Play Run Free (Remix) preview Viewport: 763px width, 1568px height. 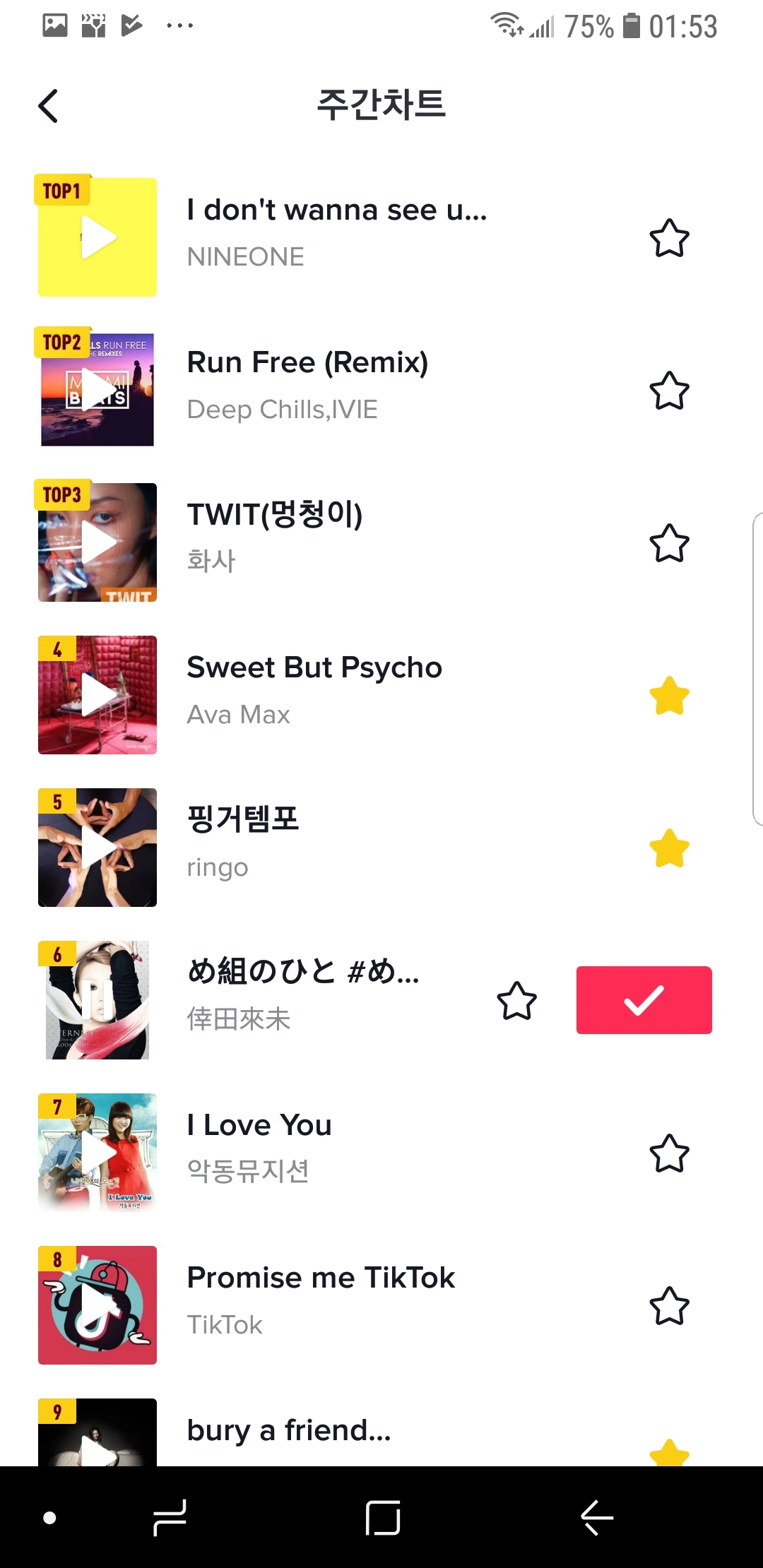[97, 390]
